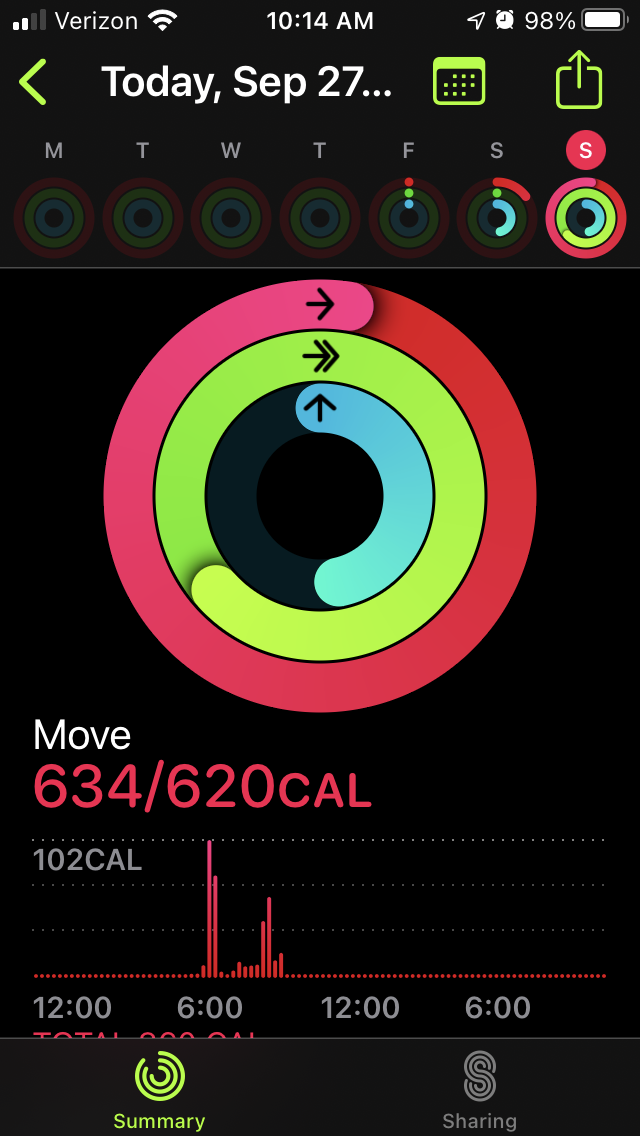The width and height of the screenshot is (640, 1136).
Task: Select Friday's activity rings
Action: pos(408,217)
